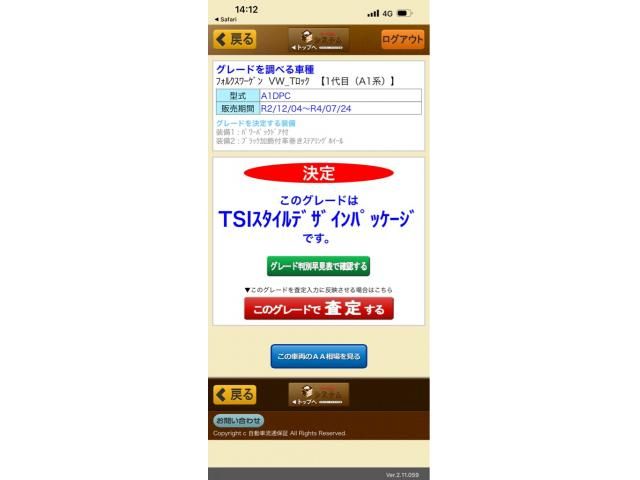Tap the ログアウト logout button
This screenshot has width=640, height=480.
(403, 40)
